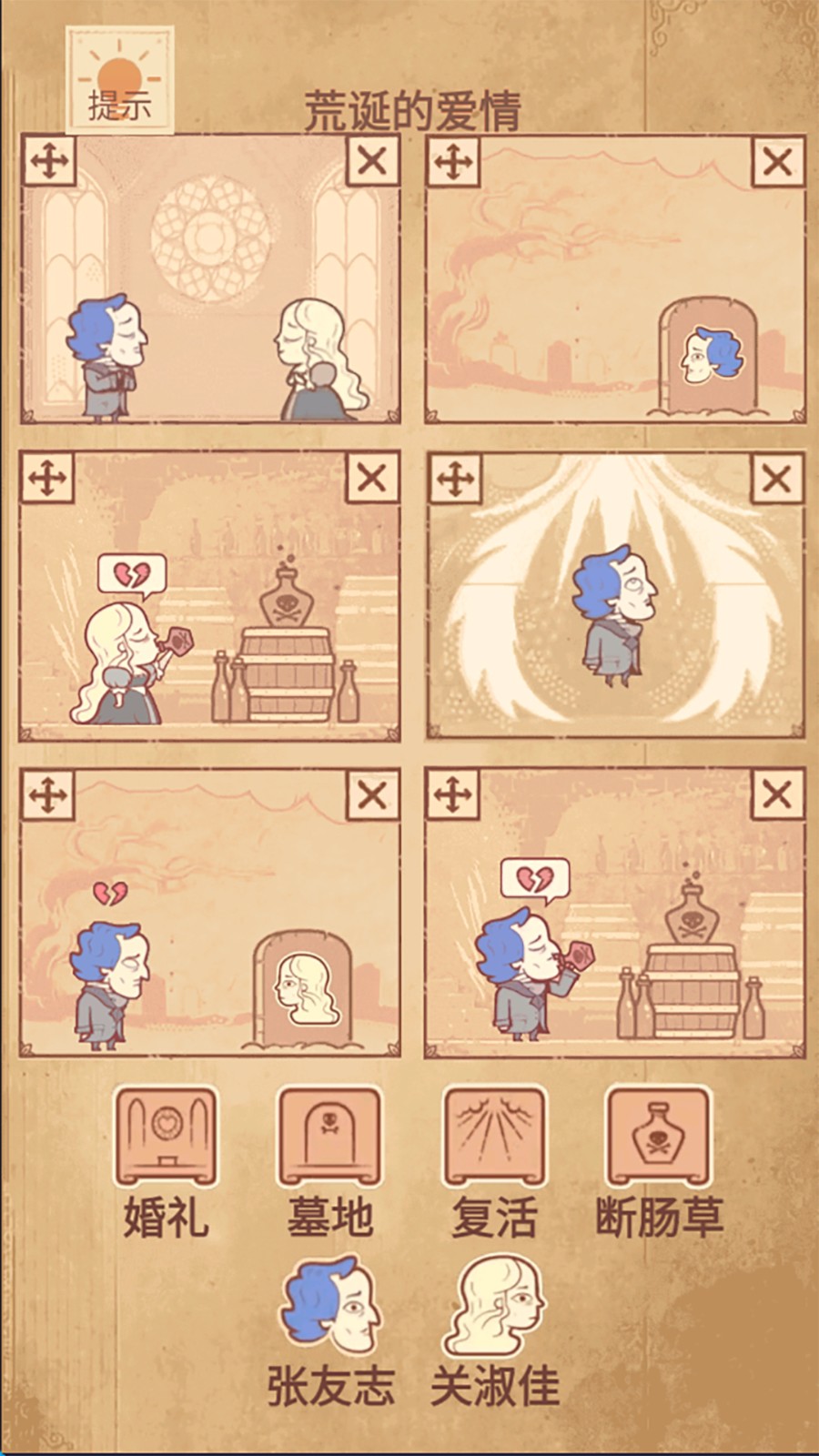Close panel with man mourning at tombstone
Screen dimensions: 819x1456
coord(372,794)
